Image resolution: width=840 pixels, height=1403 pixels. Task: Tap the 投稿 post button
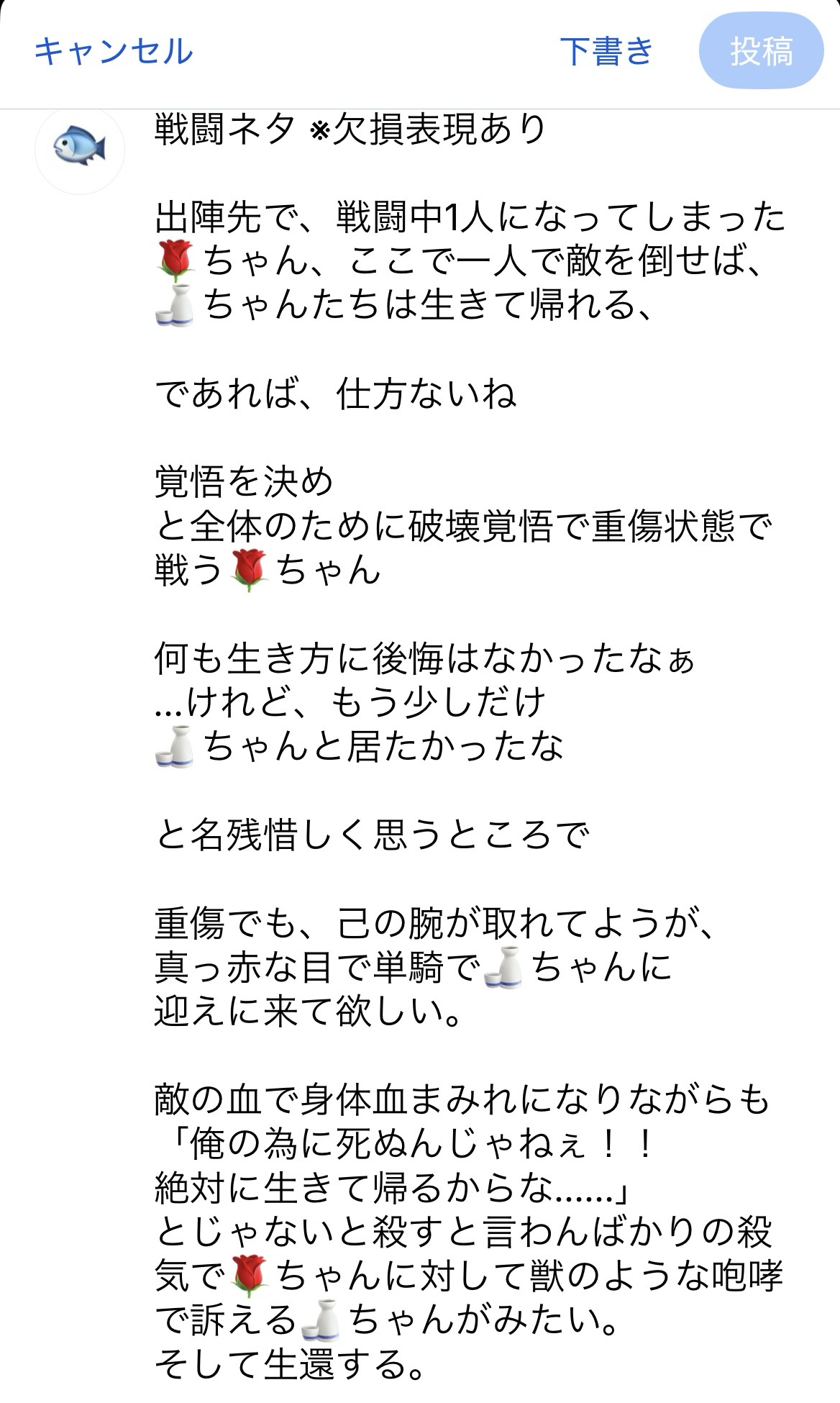pos(761,52)
